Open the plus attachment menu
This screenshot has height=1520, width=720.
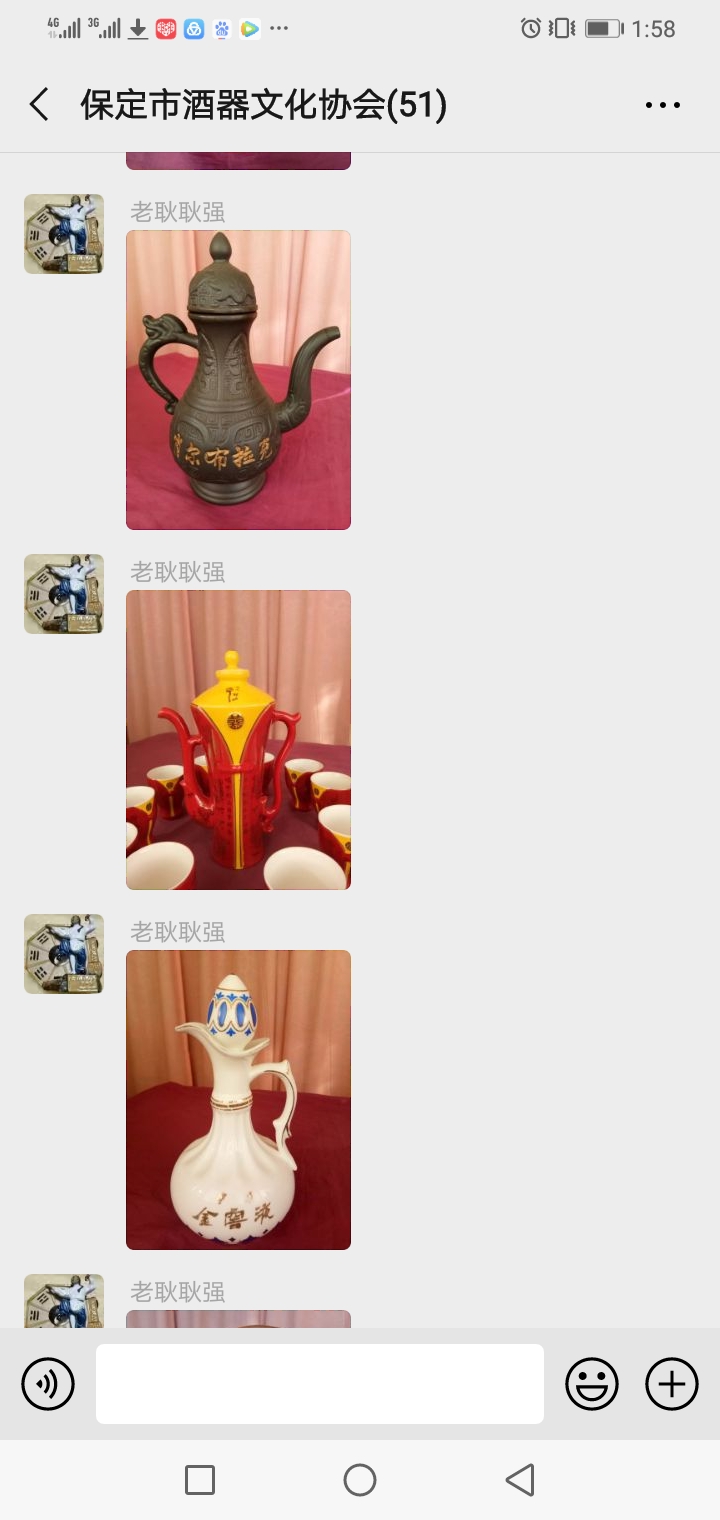(672, 1384)
